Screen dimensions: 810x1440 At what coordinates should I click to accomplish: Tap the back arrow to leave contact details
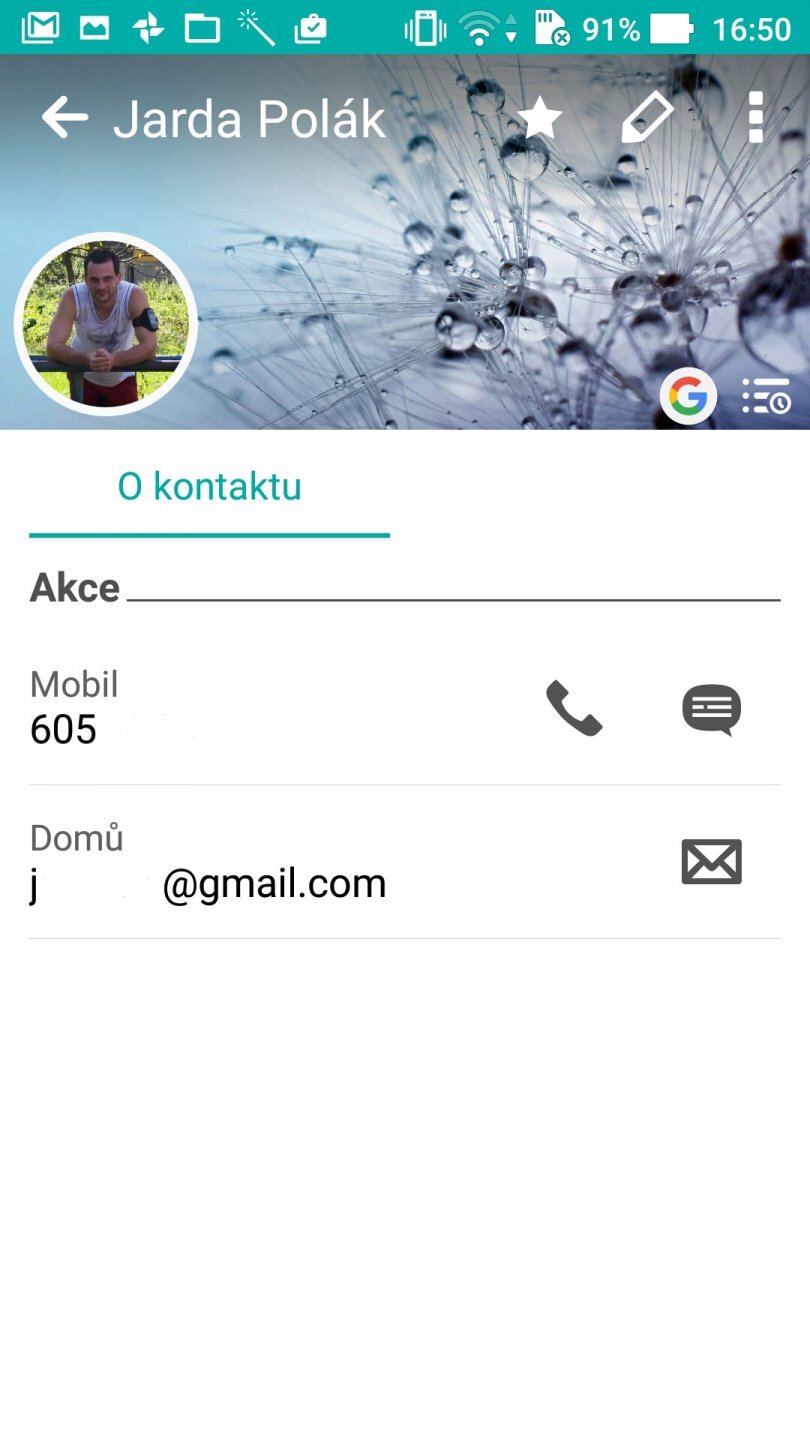(x=64, y=117)
